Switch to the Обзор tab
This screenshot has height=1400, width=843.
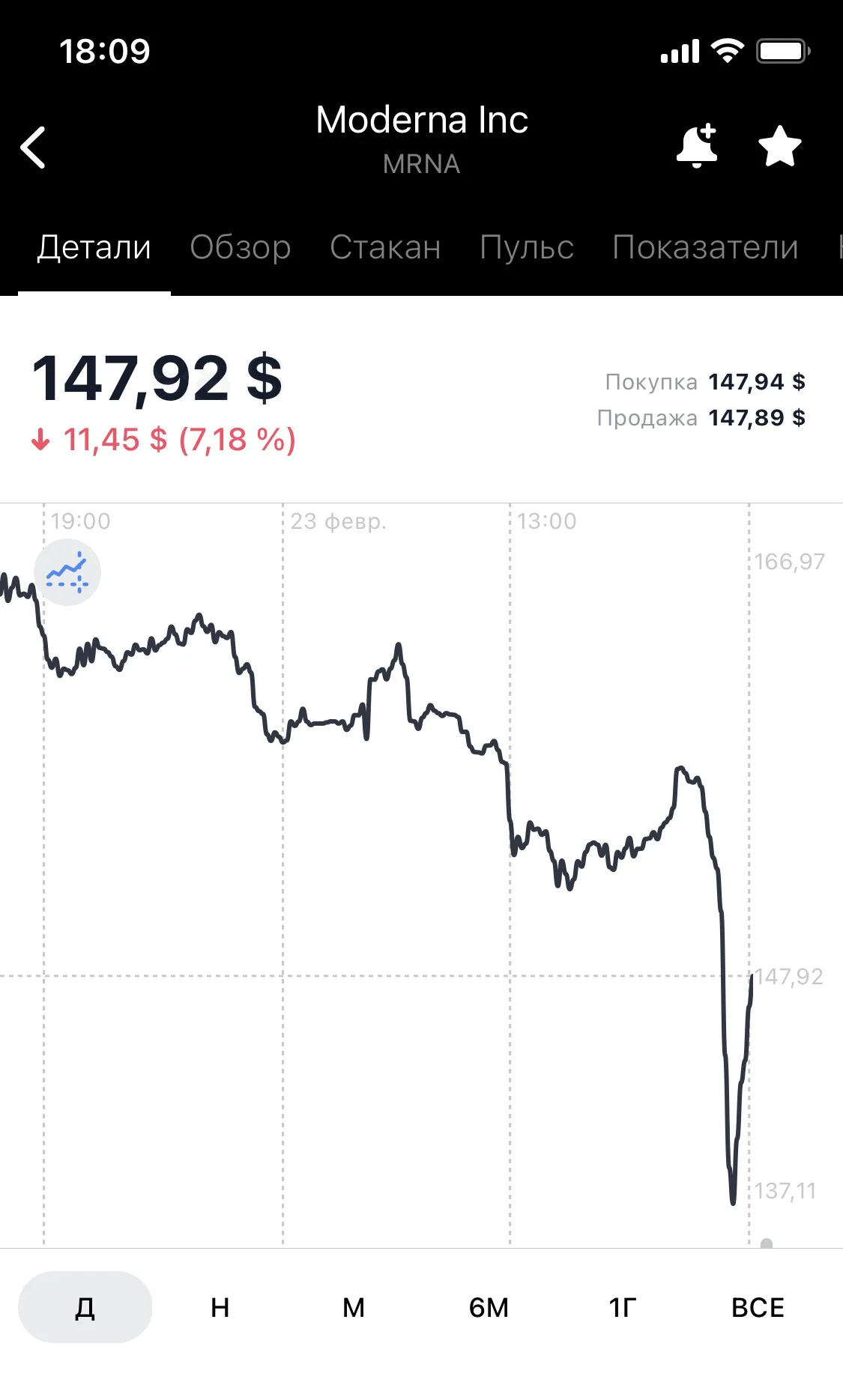241,247
